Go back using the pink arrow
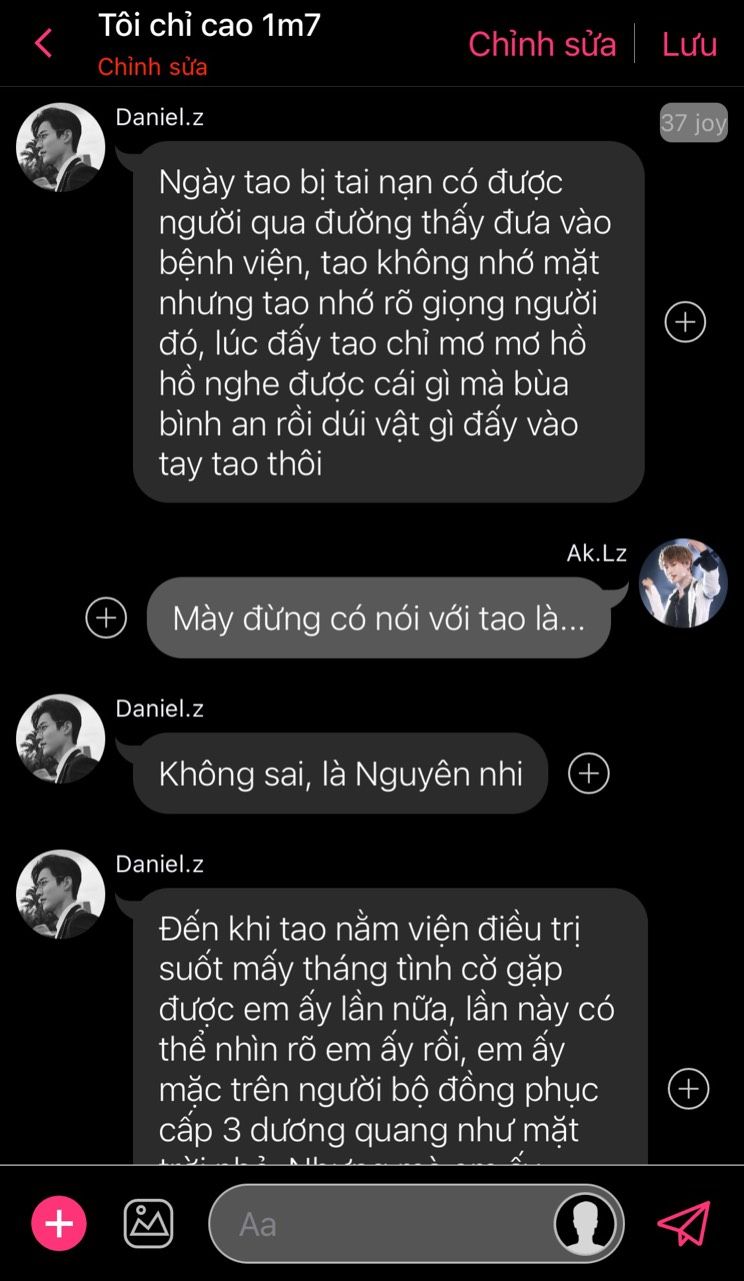 click(x=43, y=43)
